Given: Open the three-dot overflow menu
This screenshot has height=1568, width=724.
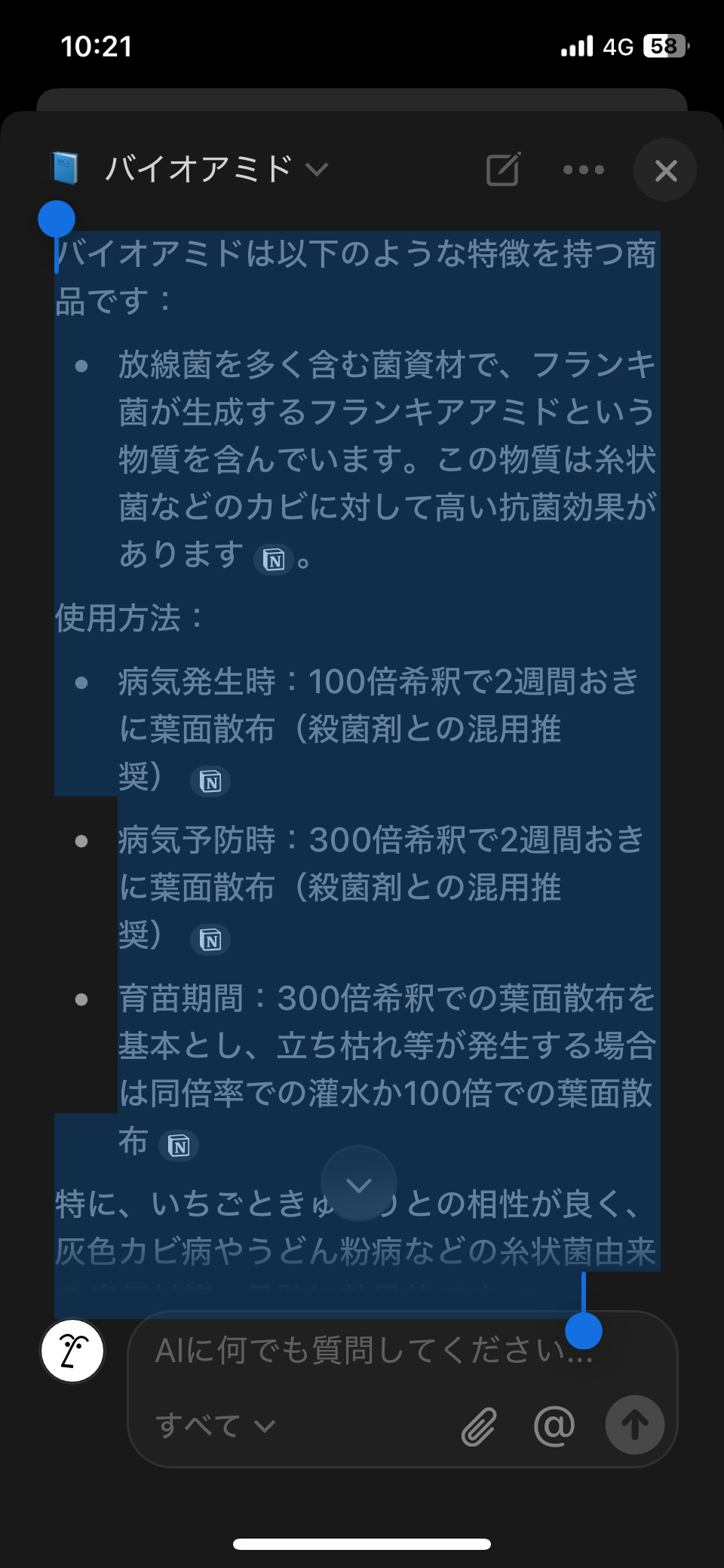Looking at the screenshot, I should (x=584, y=170).
